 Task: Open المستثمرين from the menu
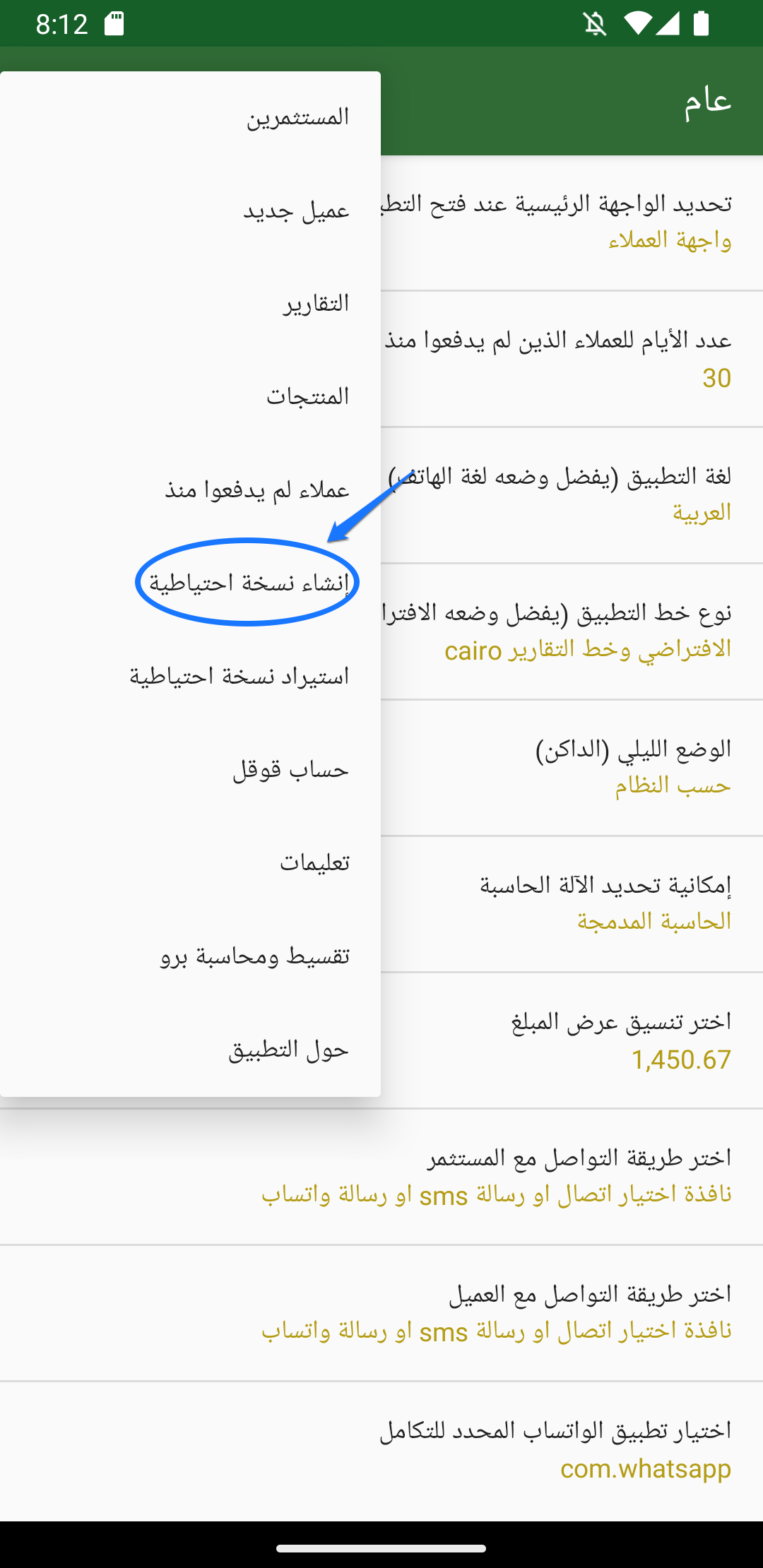click(x=297, y=117)
